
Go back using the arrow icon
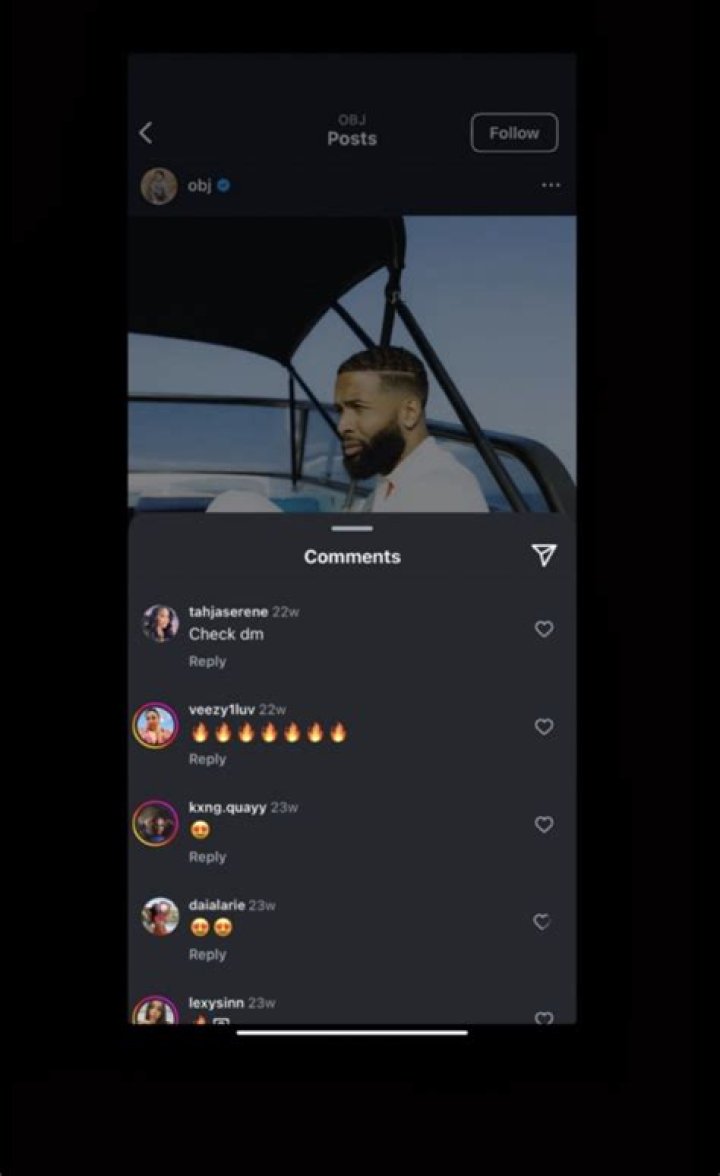click(x=146, y=133)
